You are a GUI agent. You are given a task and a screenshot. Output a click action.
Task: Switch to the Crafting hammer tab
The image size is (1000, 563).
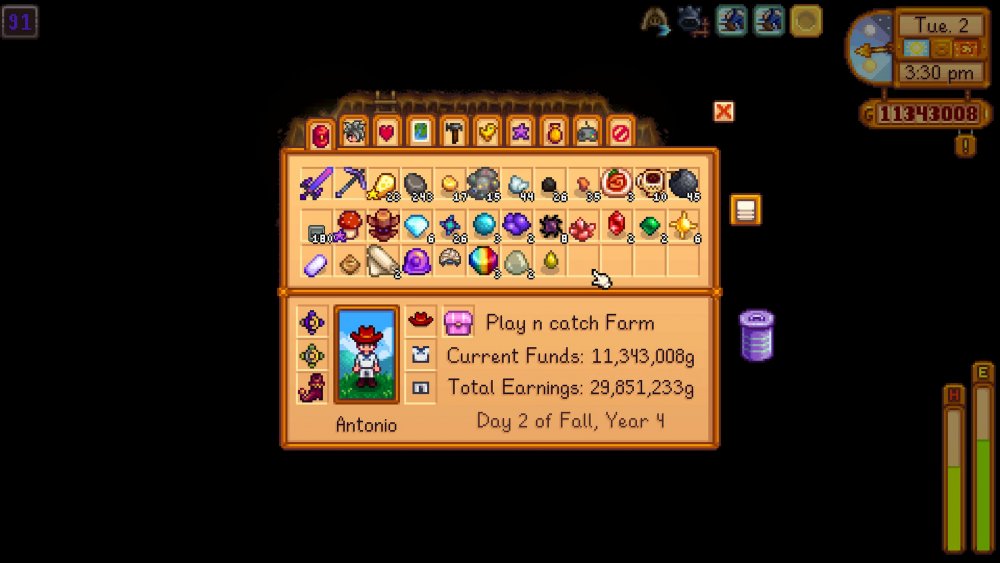454,132
